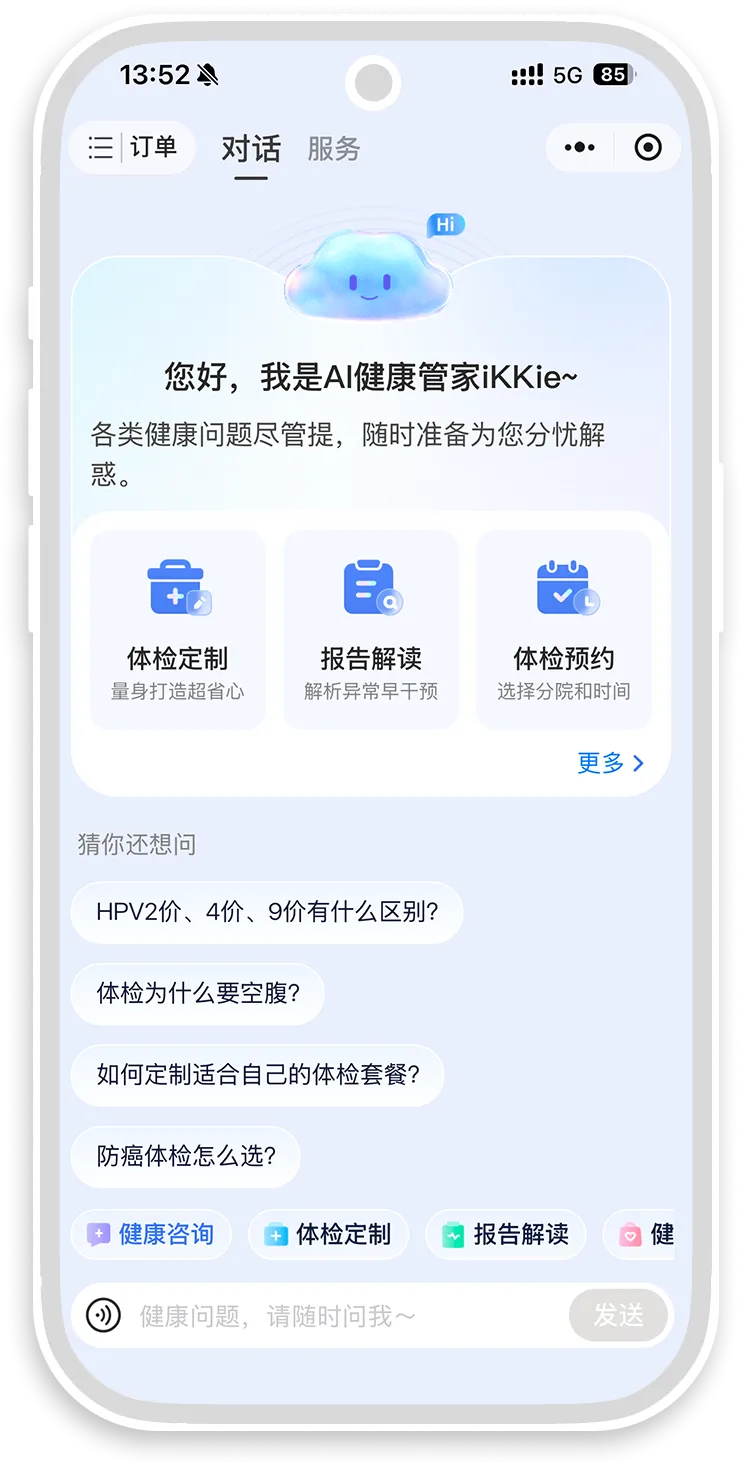Open the 报告解读 card
The width and height of the screenshot is (745, 1467).
(x=371, y=629)
